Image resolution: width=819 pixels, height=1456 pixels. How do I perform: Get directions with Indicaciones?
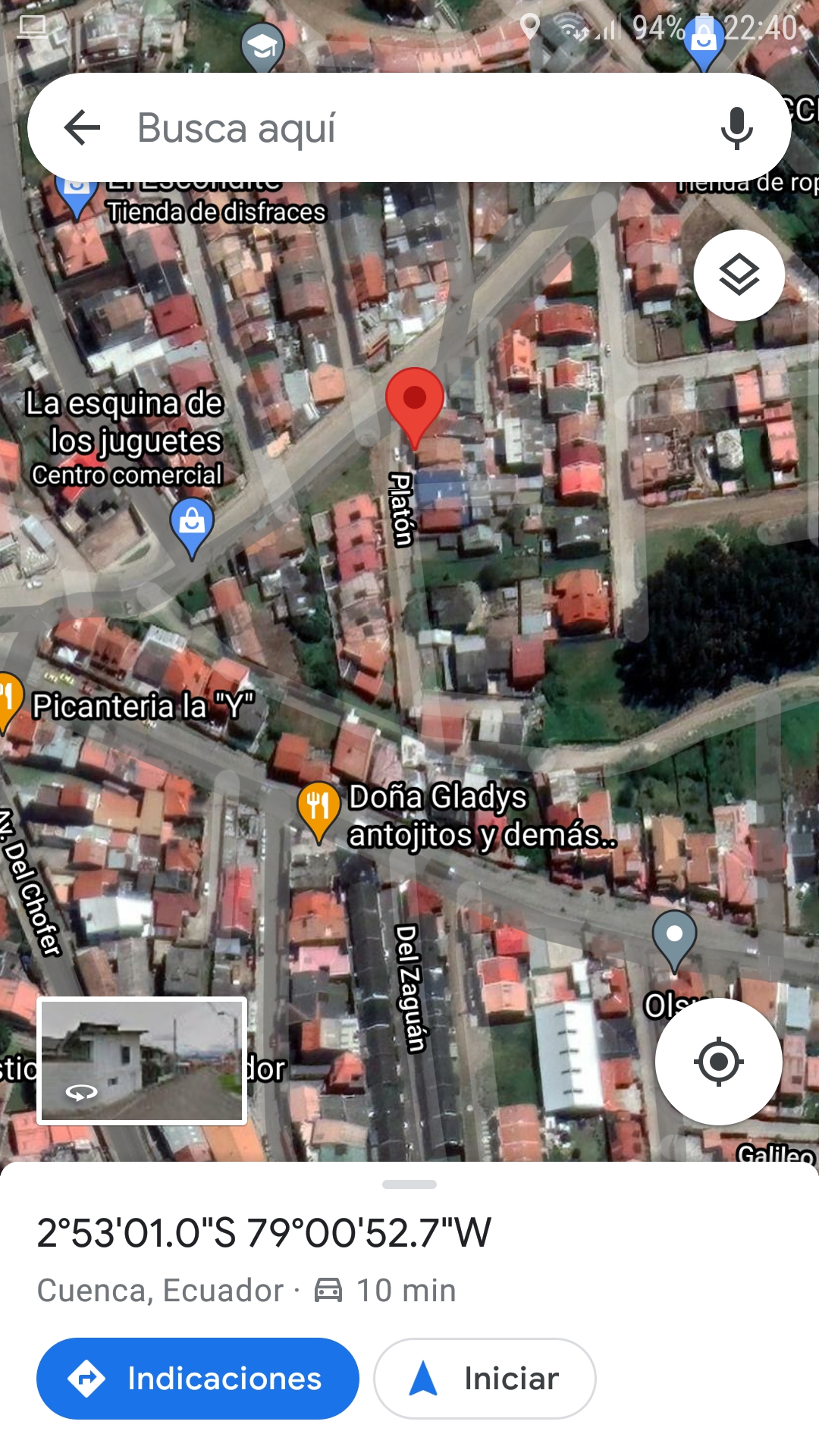coord(198,1378)
